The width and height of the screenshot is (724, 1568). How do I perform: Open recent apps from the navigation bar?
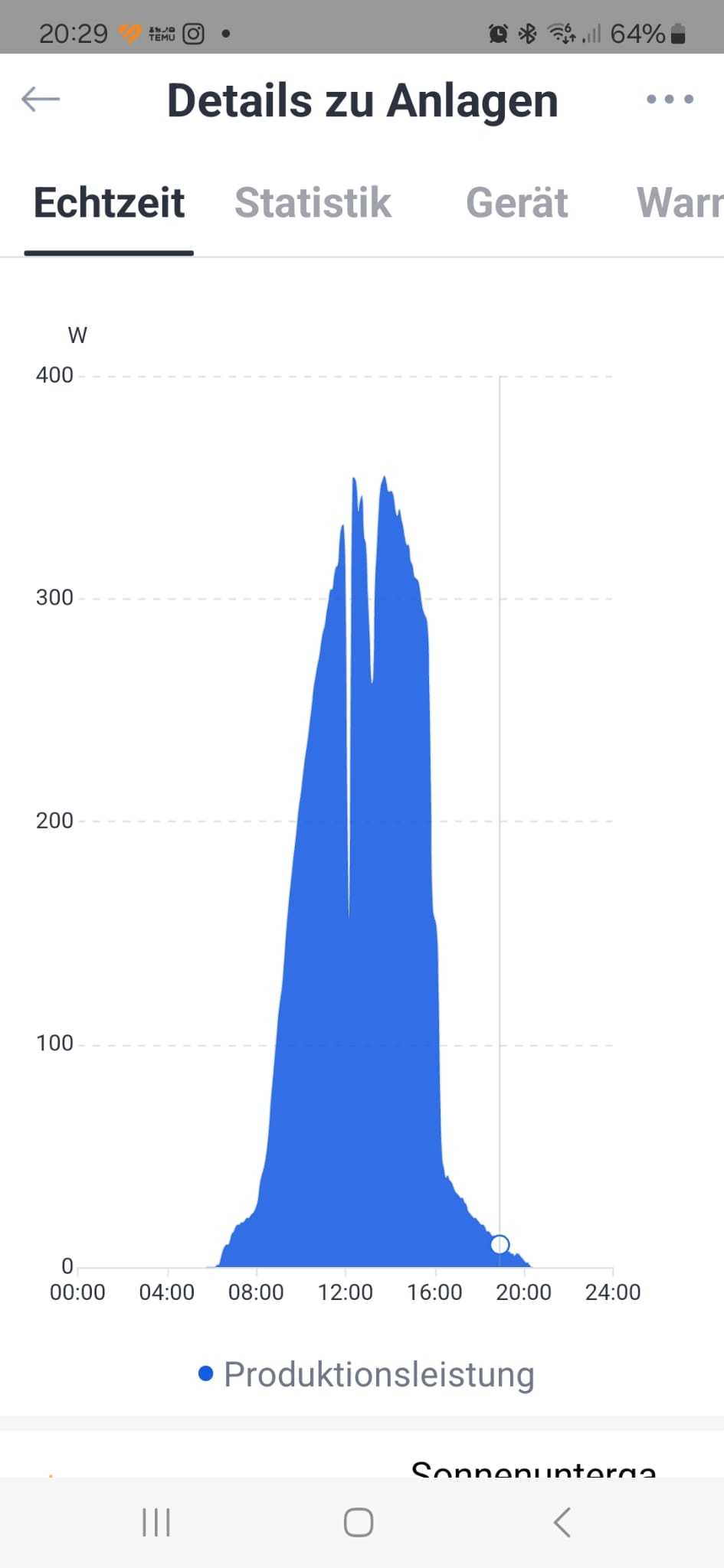click(156, 1522)
